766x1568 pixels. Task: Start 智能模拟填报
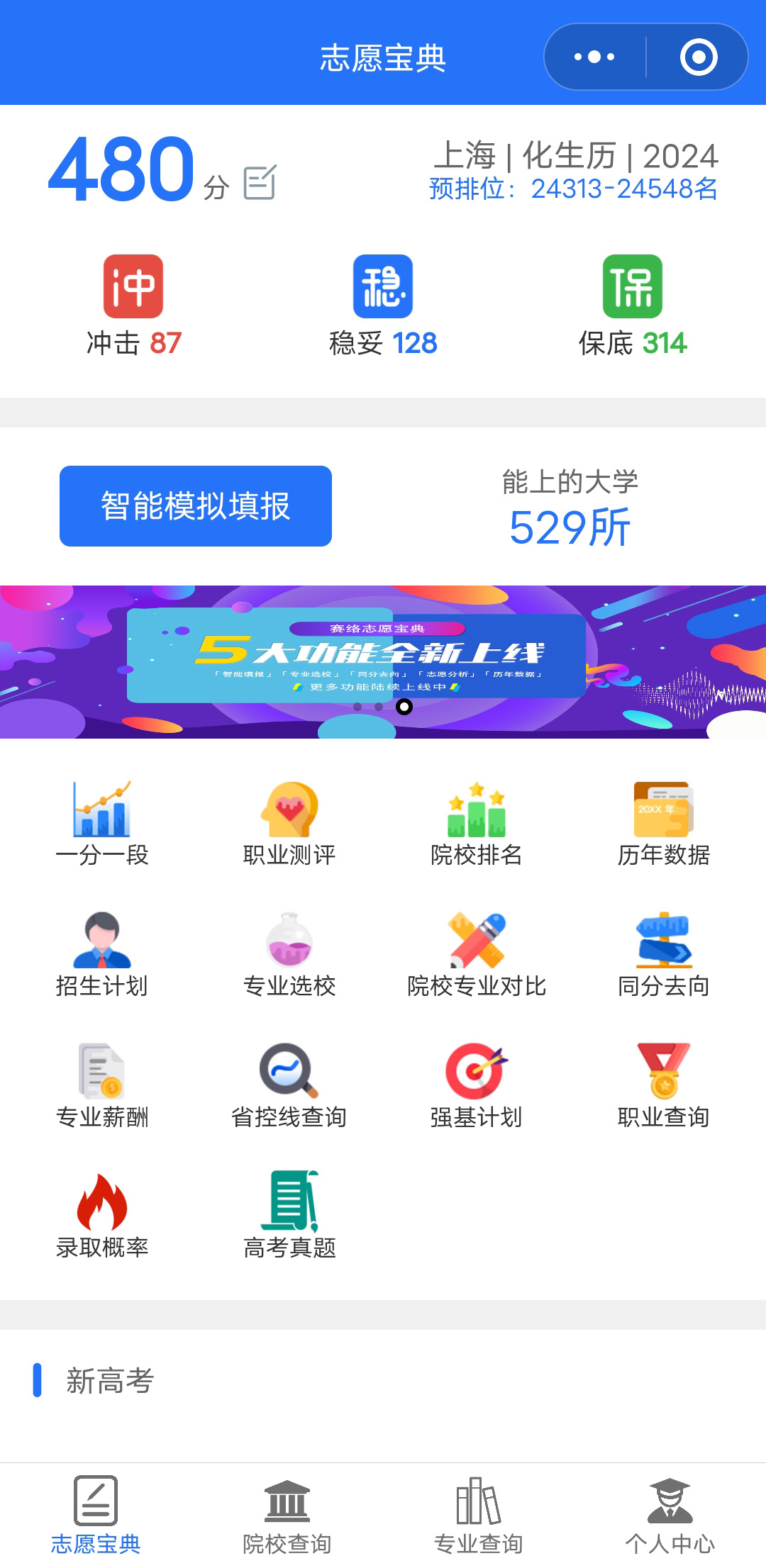(x=196, y=506)
